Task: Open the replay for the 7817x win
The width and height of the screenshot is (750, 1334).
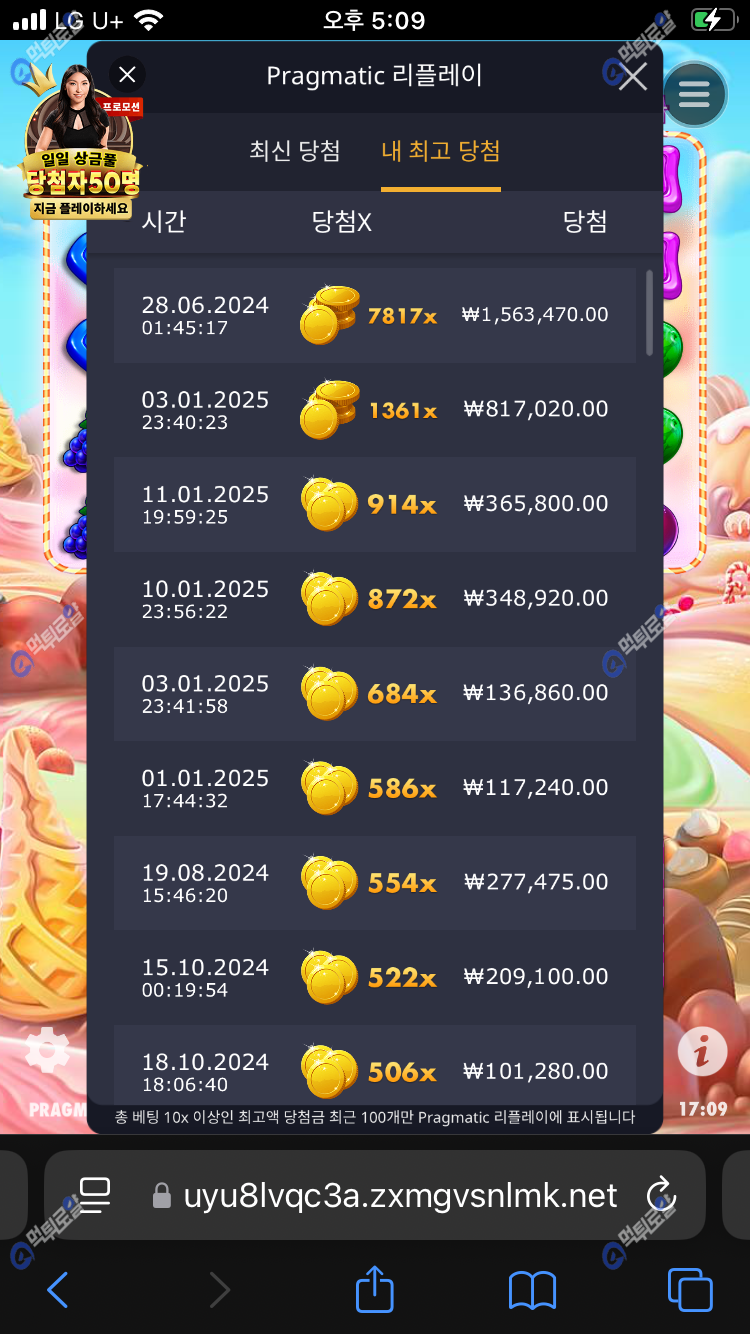Action: (374, 315)
